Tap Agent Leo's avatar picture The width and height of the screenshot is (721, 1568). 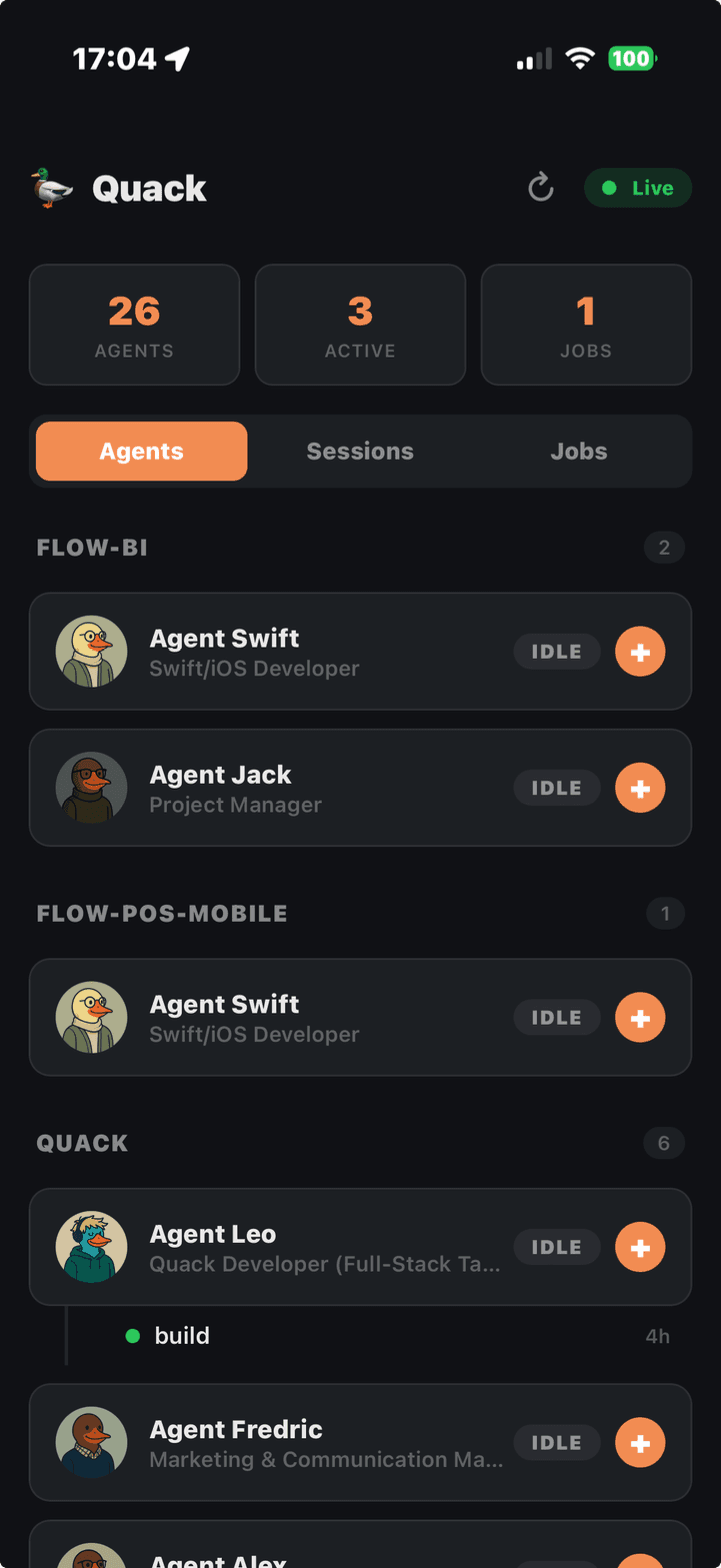coord(91,1247)
